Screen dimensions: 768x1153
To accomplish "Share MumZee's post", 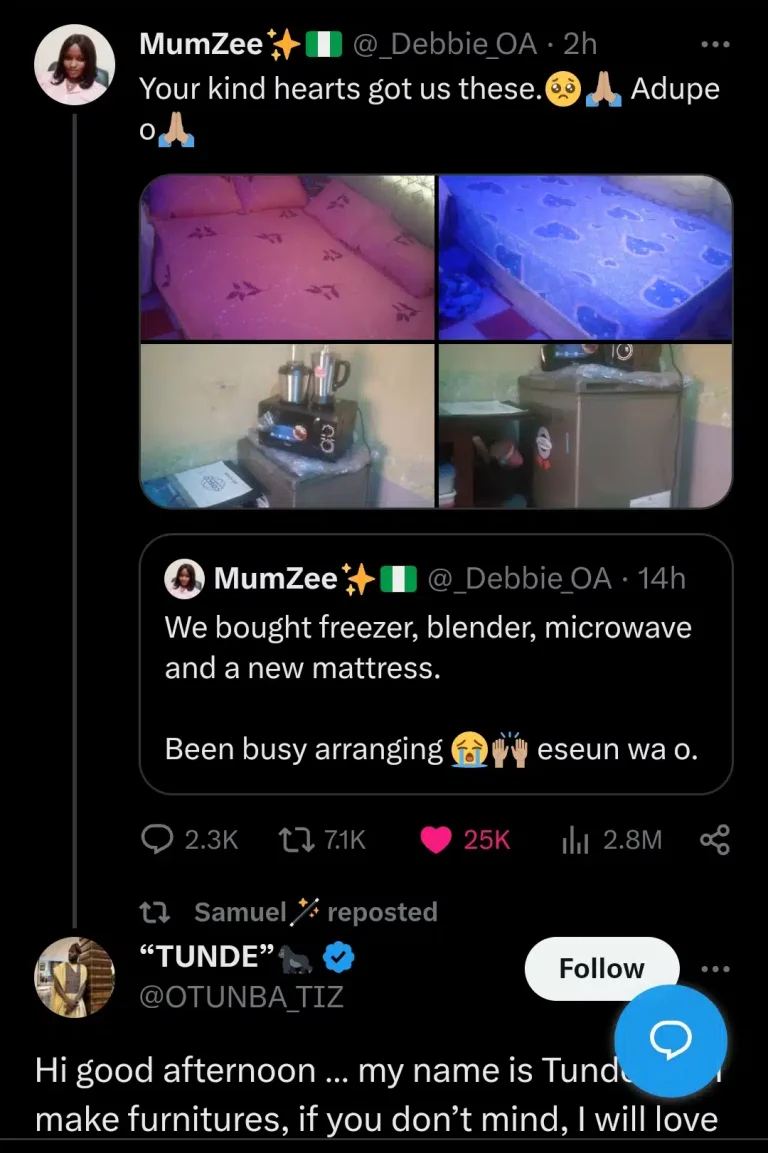I will (715, 840).
